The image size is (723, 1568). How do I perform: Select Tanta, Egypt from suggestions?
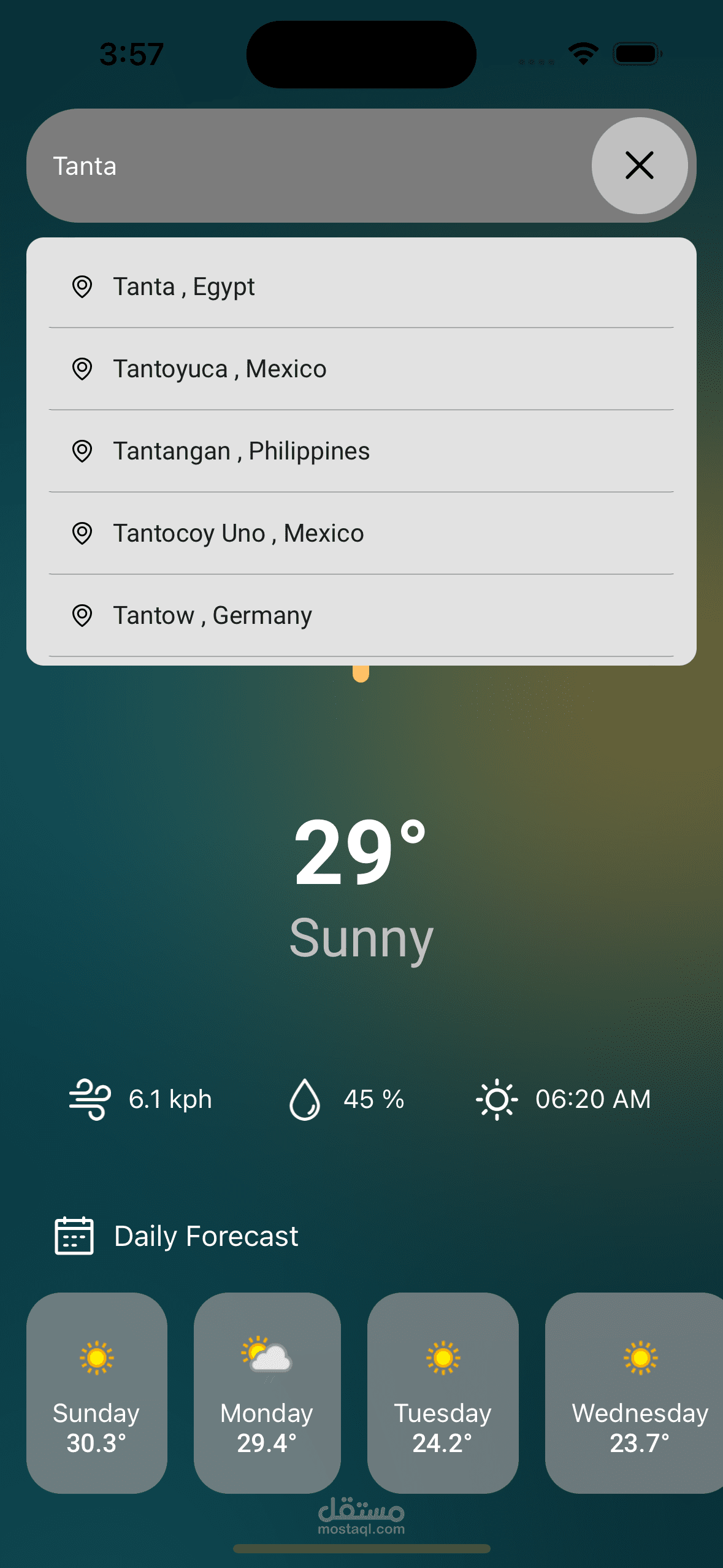(361, 286)
